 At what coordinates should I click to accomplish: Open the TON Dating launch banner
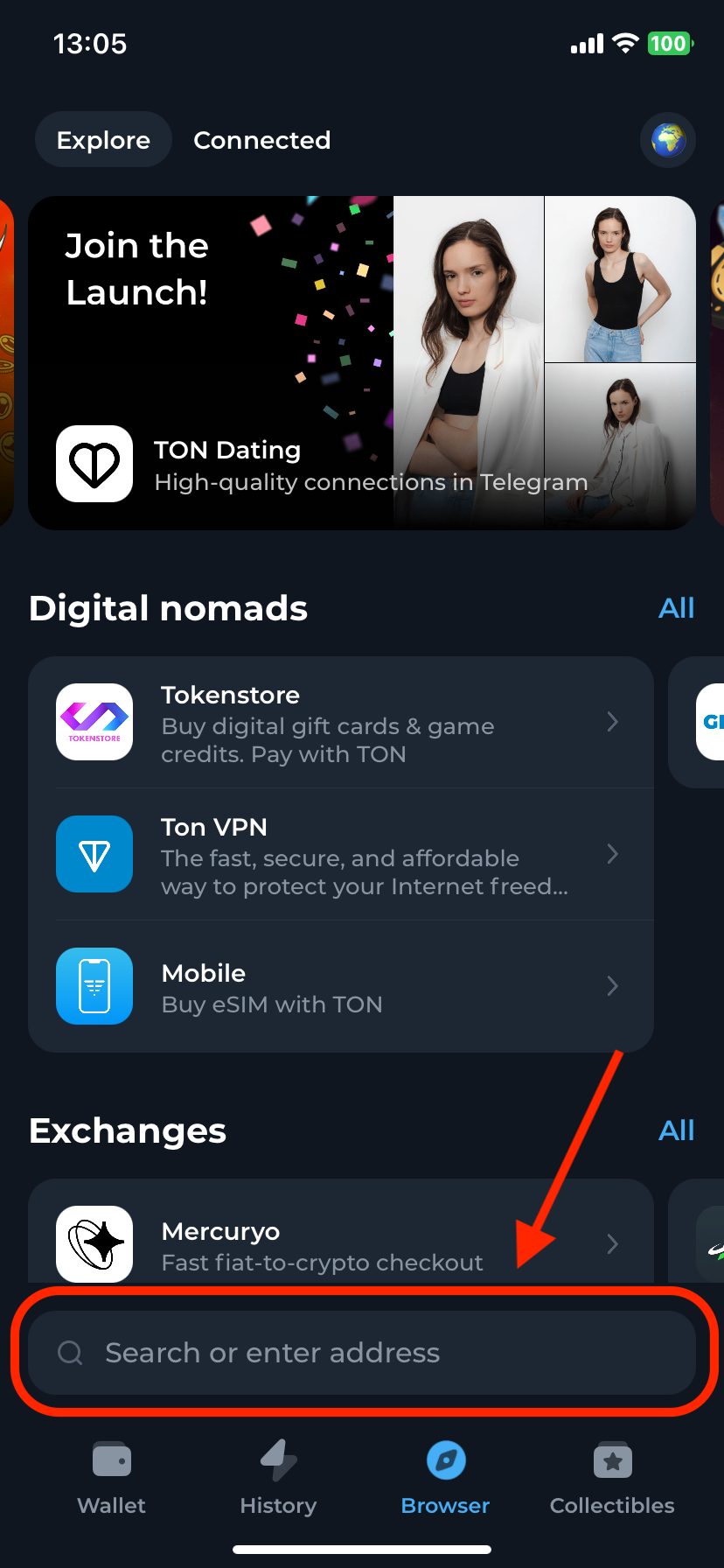361,362
